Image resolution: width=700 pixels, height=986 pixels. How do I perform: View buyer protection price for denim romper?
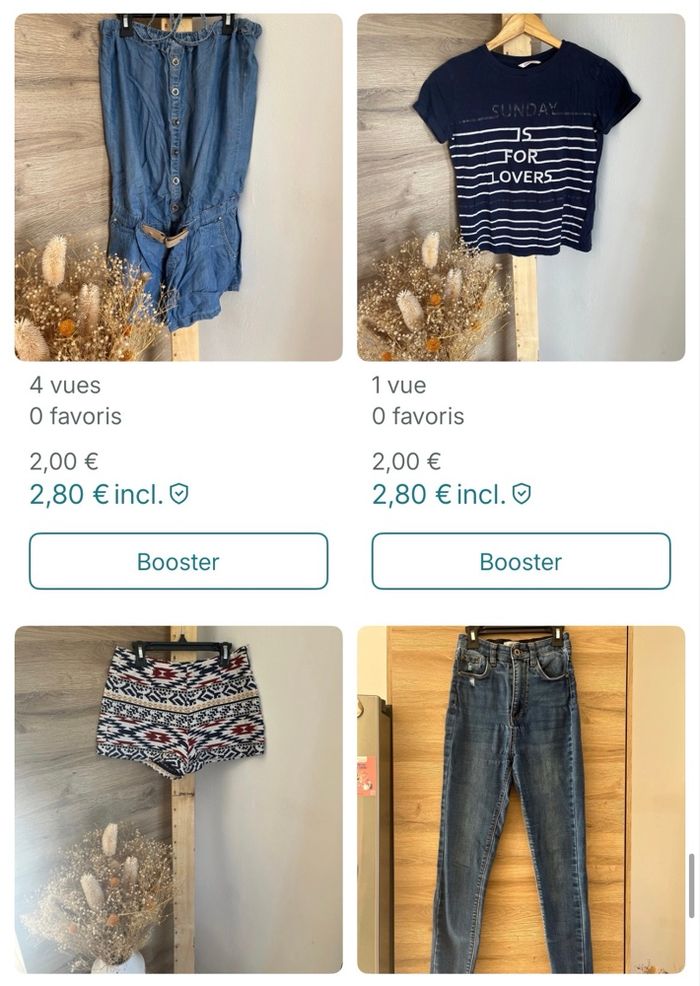coord(108,494)
